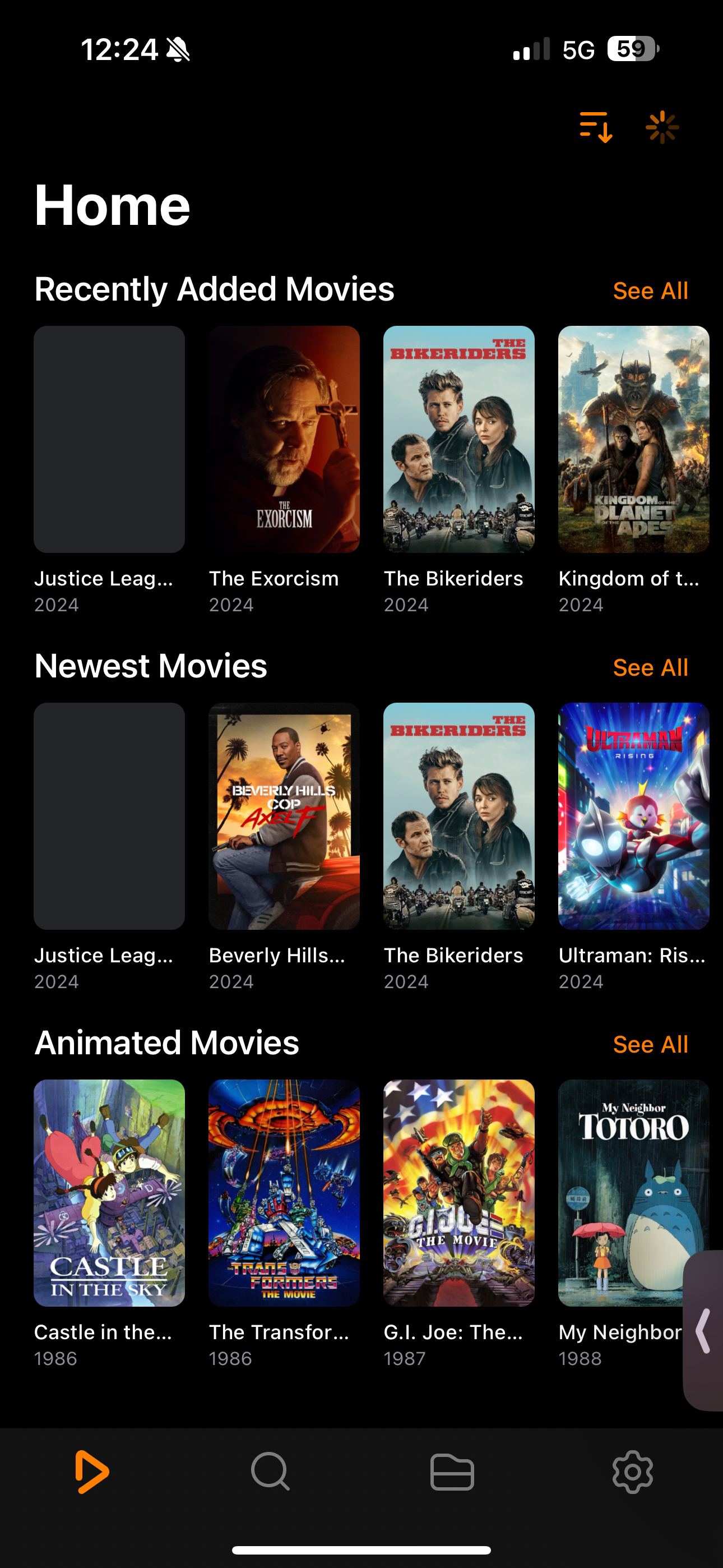Open the sort options icon
The height and width of the screenshot is (1568, 723).
tap(595, 127)
